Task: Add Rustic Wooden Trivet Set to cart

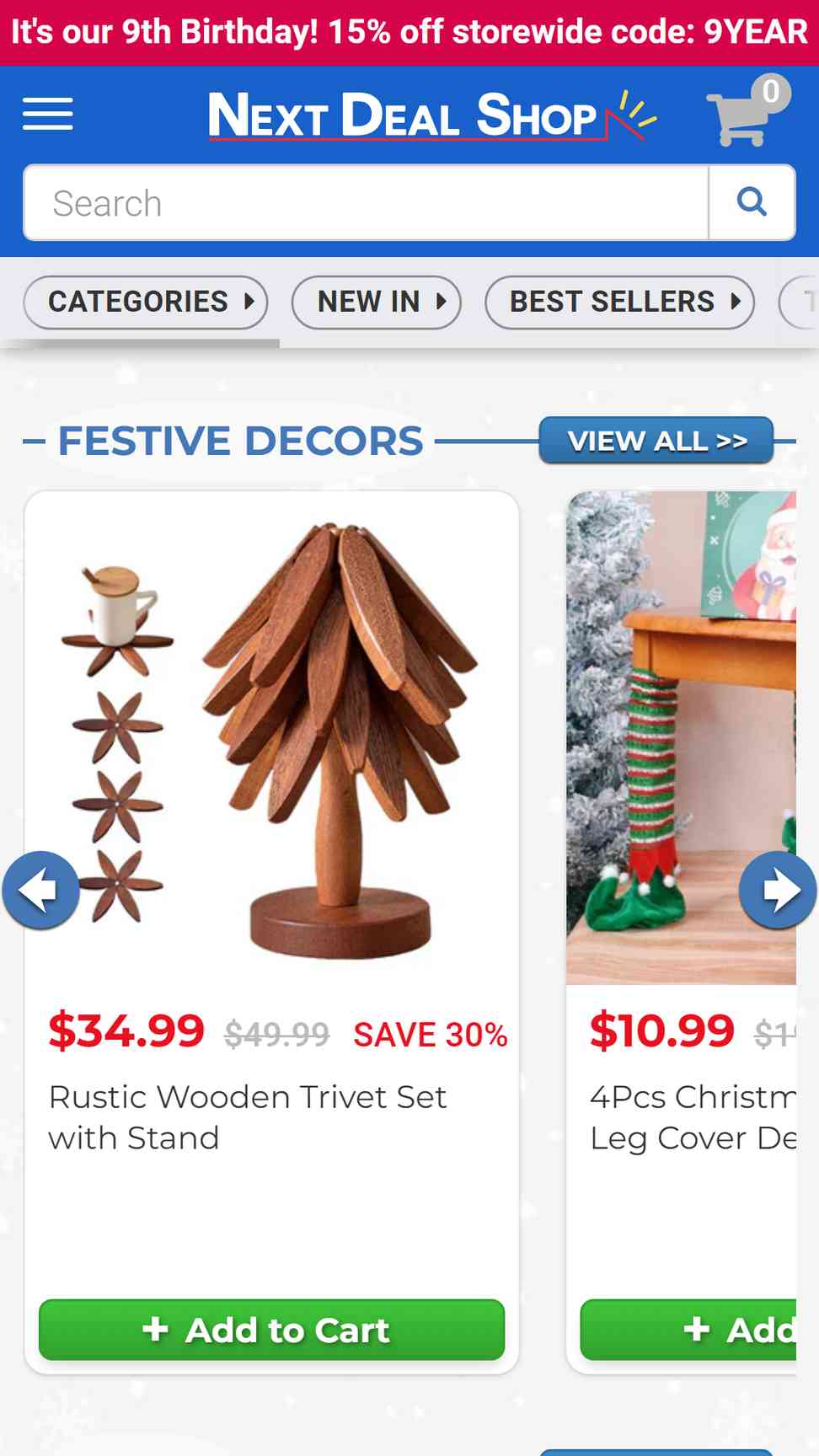Action: click(271, 1330)
